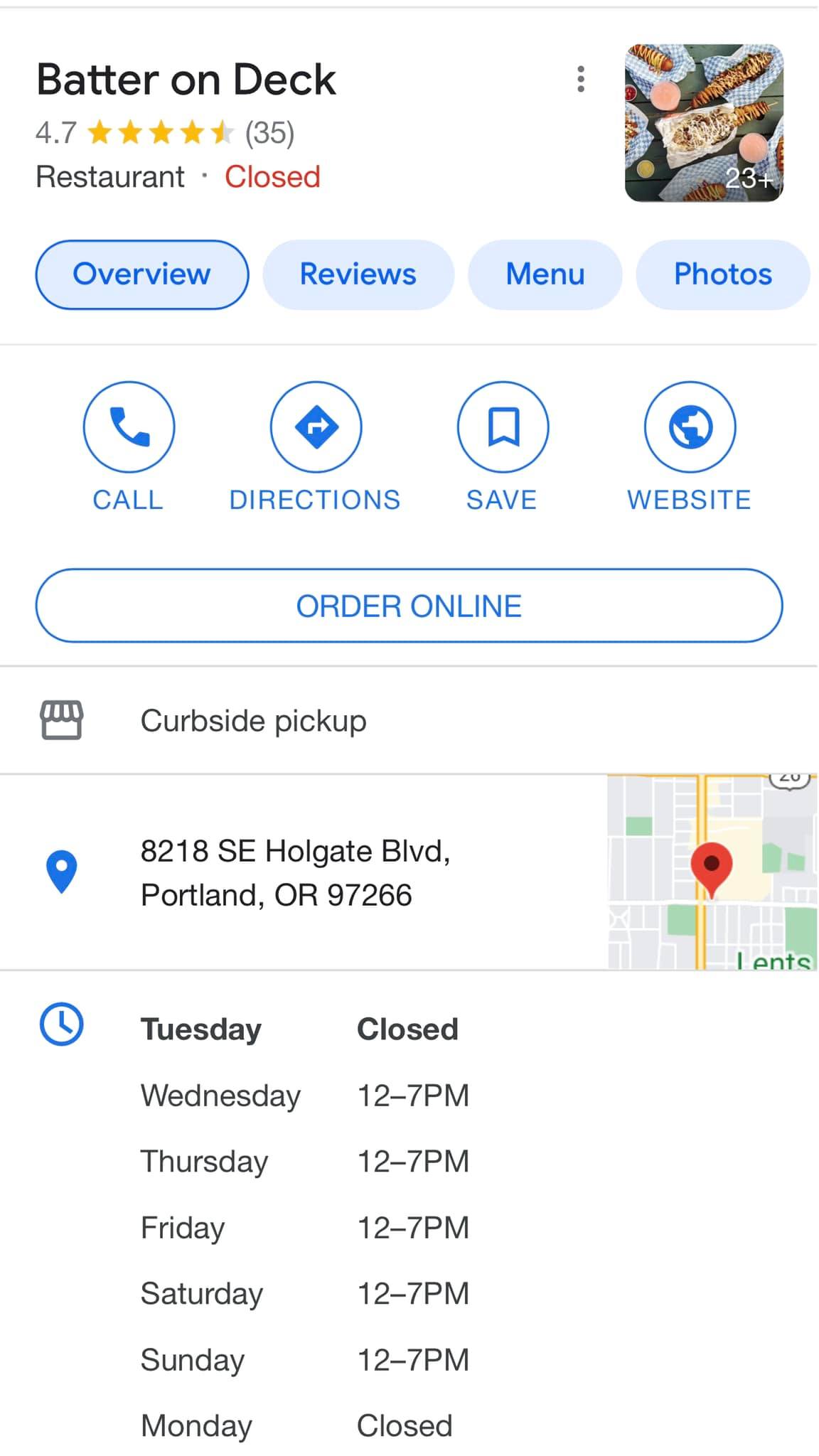The height and width of the screenshot is (1456, 819).
Task: Open the 8218 SE Holgate Blvd address row
Action: pos(295,872)
